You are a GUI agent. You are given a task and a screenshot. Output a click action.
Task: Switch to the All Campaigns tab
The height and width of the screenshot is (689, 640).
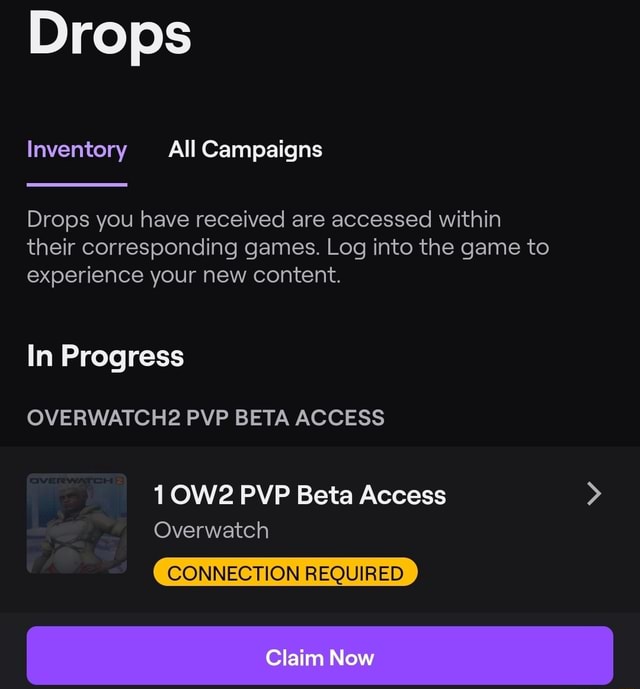(x=245, y=149)
